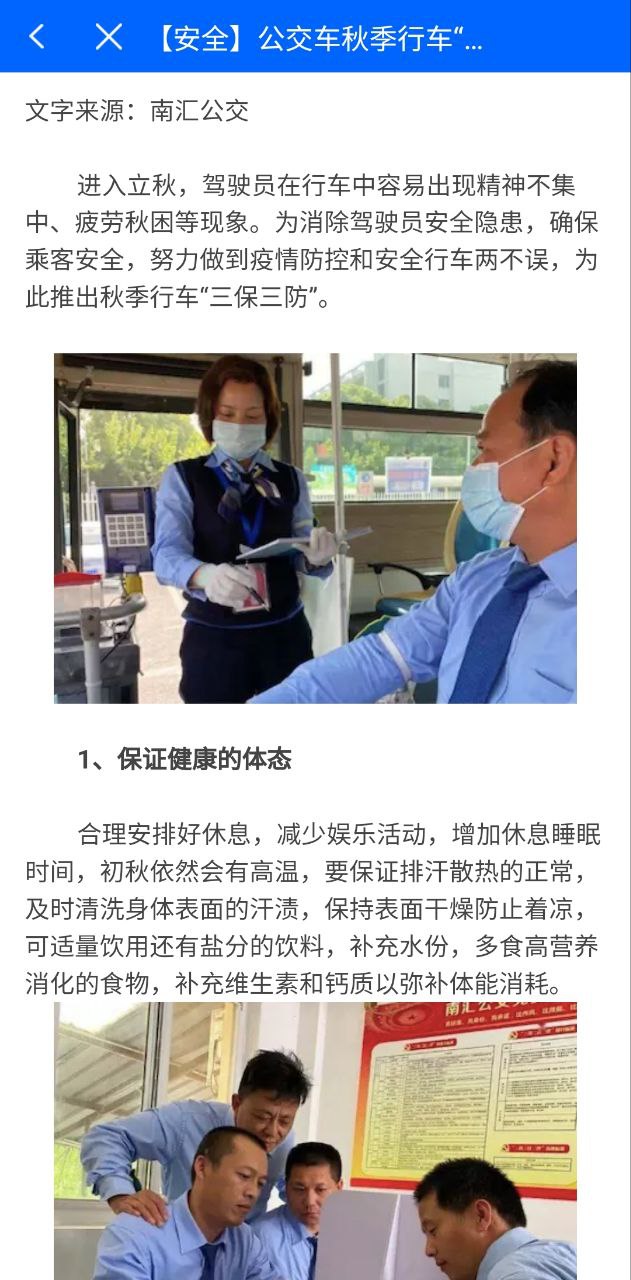Go back using the arrow in the header

pos(37,37)
